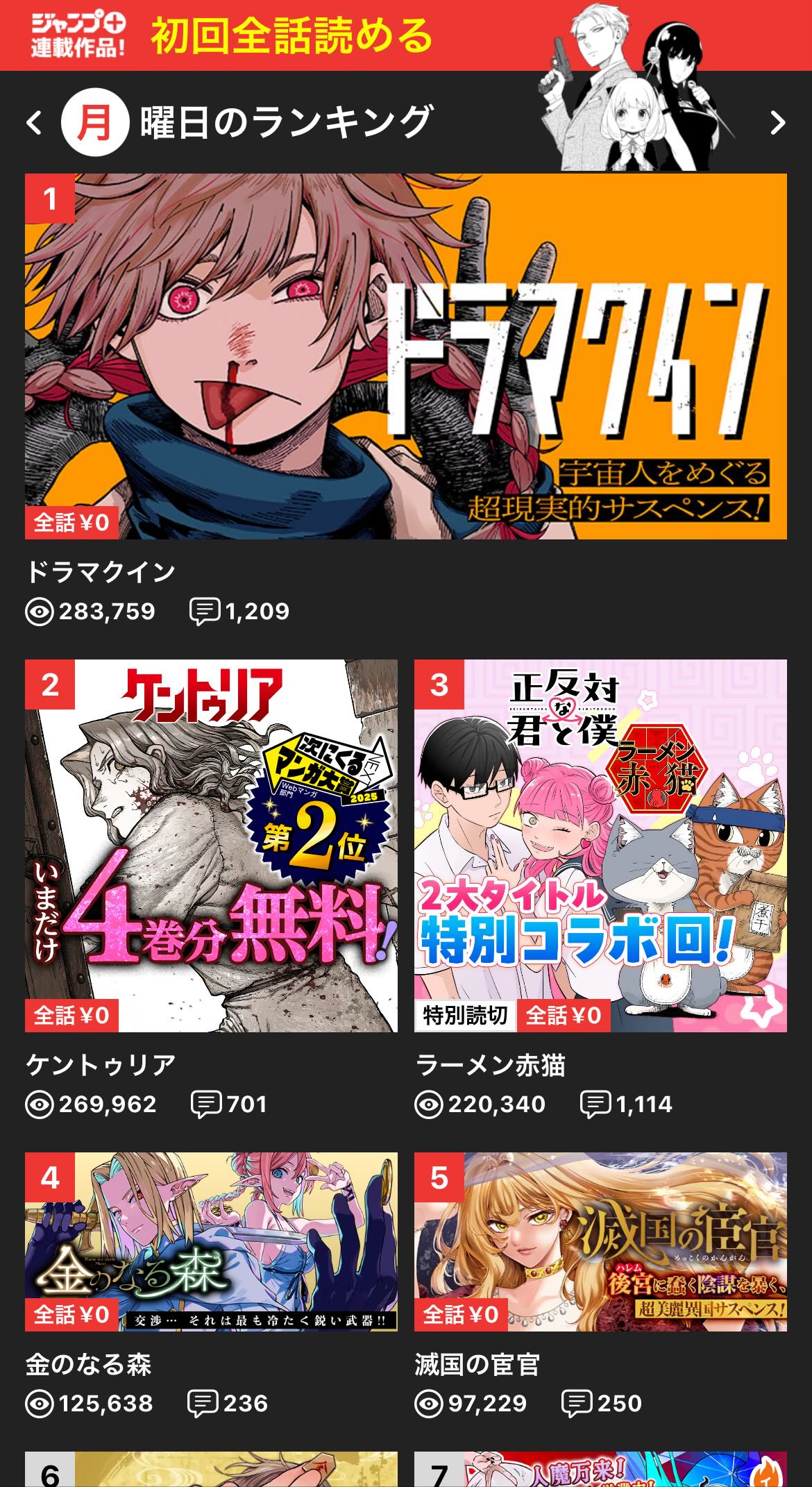Screen dimensions: 812x1487
Task: Open the 滅国の宦官 manga card
Action: 600,1241
